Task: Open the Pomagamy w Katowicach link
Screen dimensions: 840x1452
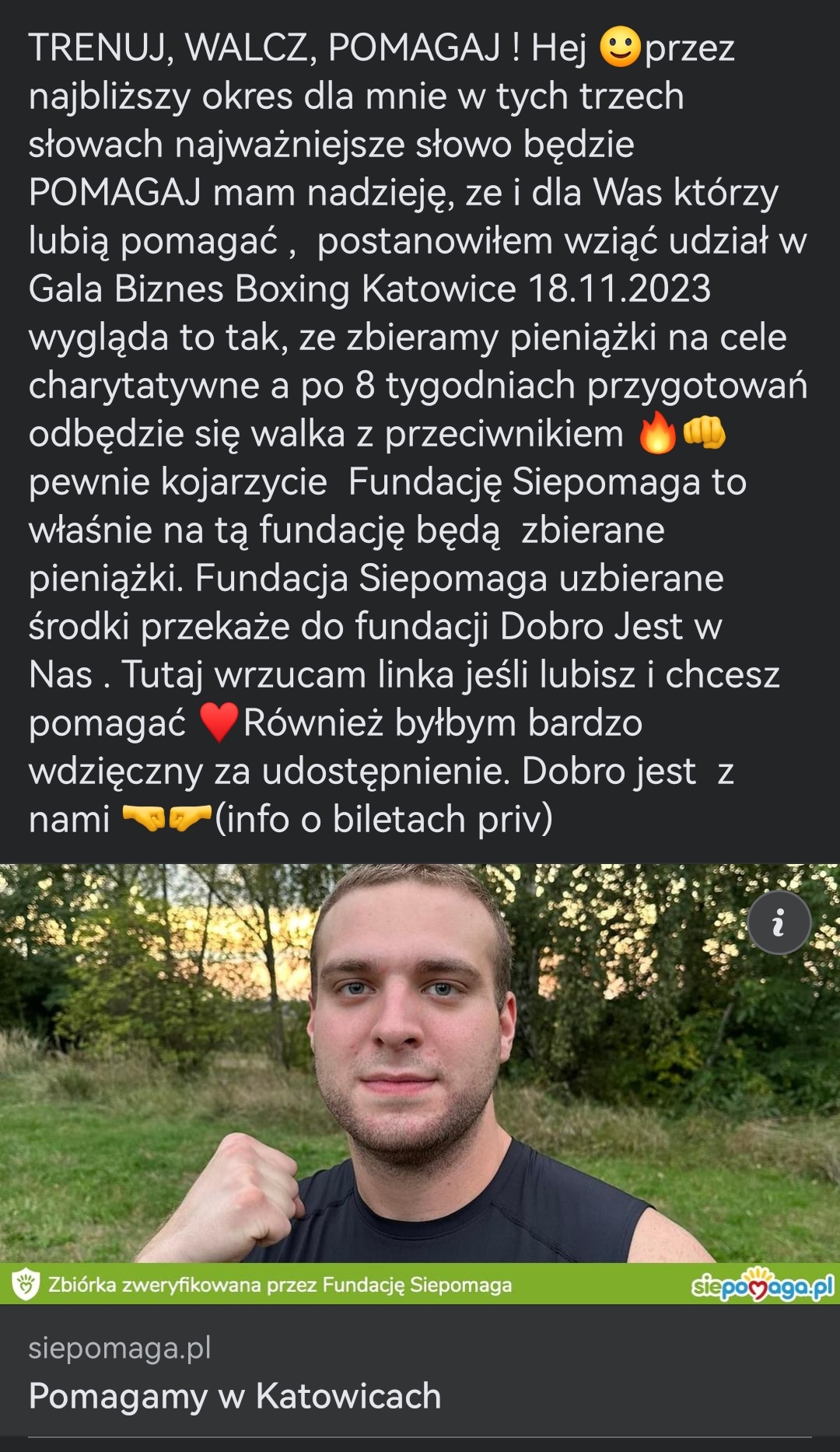Action: point(235,1396)
